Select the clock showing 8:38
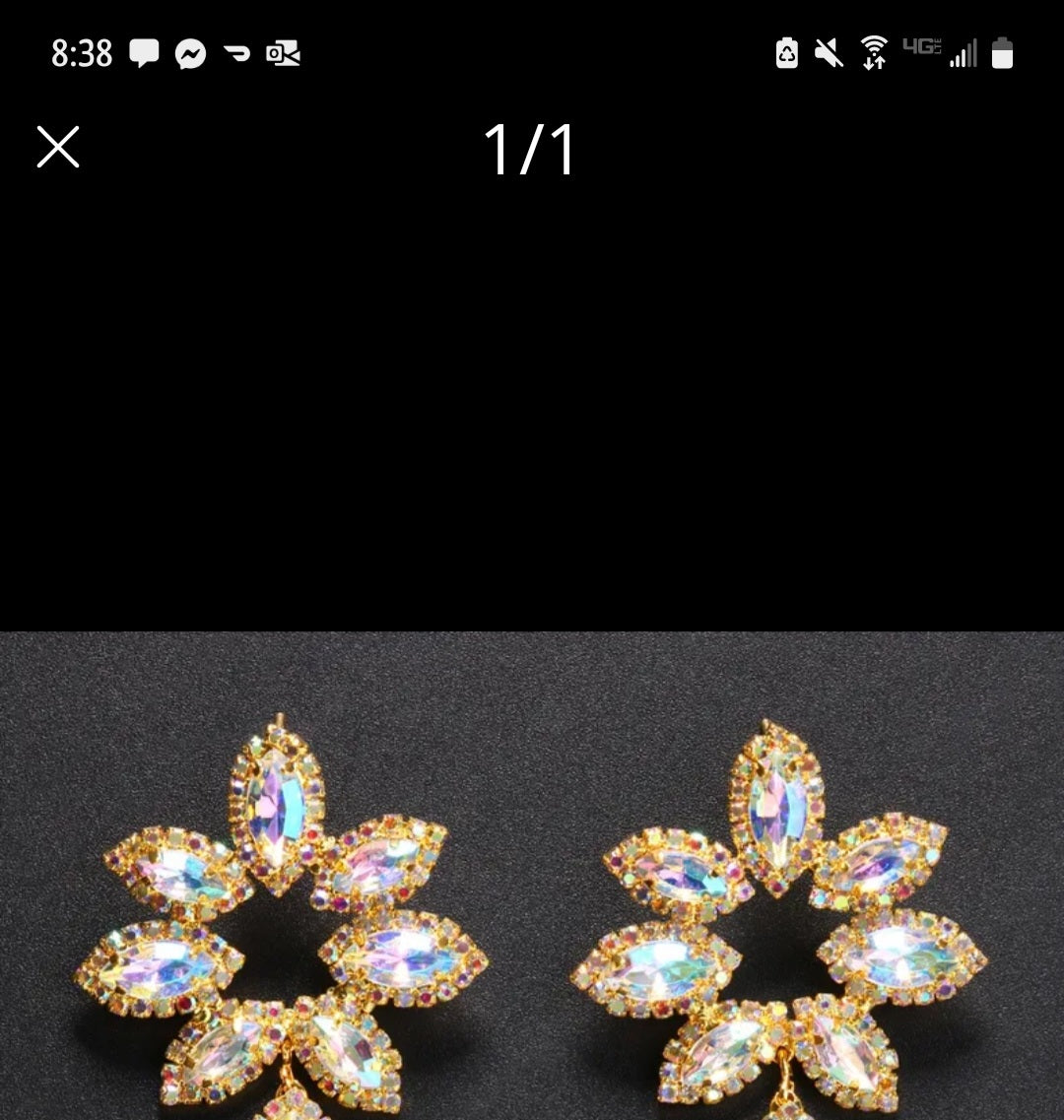The height and width of the screenshot is (1120, 1064). coord(84,54)
